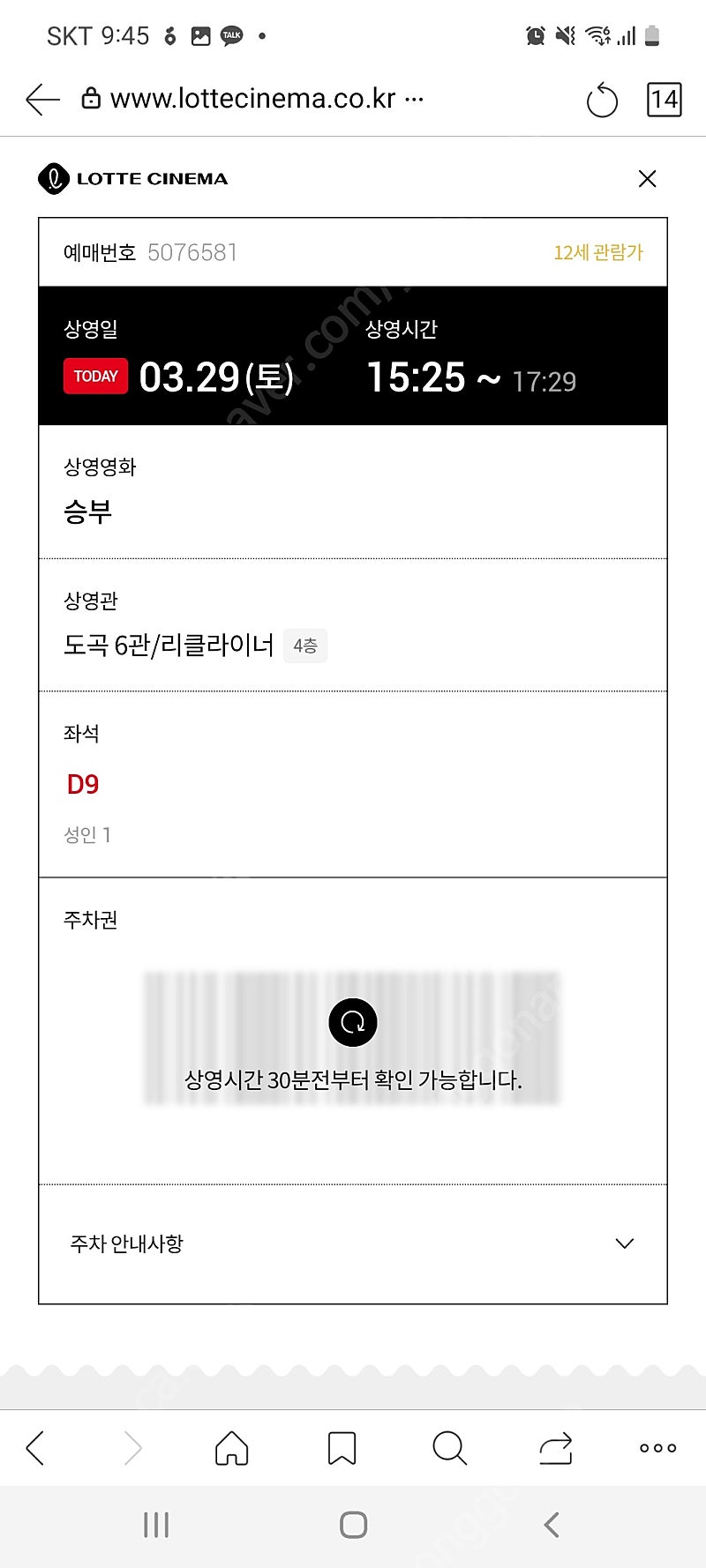Open the browser's more options menu

point(657,1448)
